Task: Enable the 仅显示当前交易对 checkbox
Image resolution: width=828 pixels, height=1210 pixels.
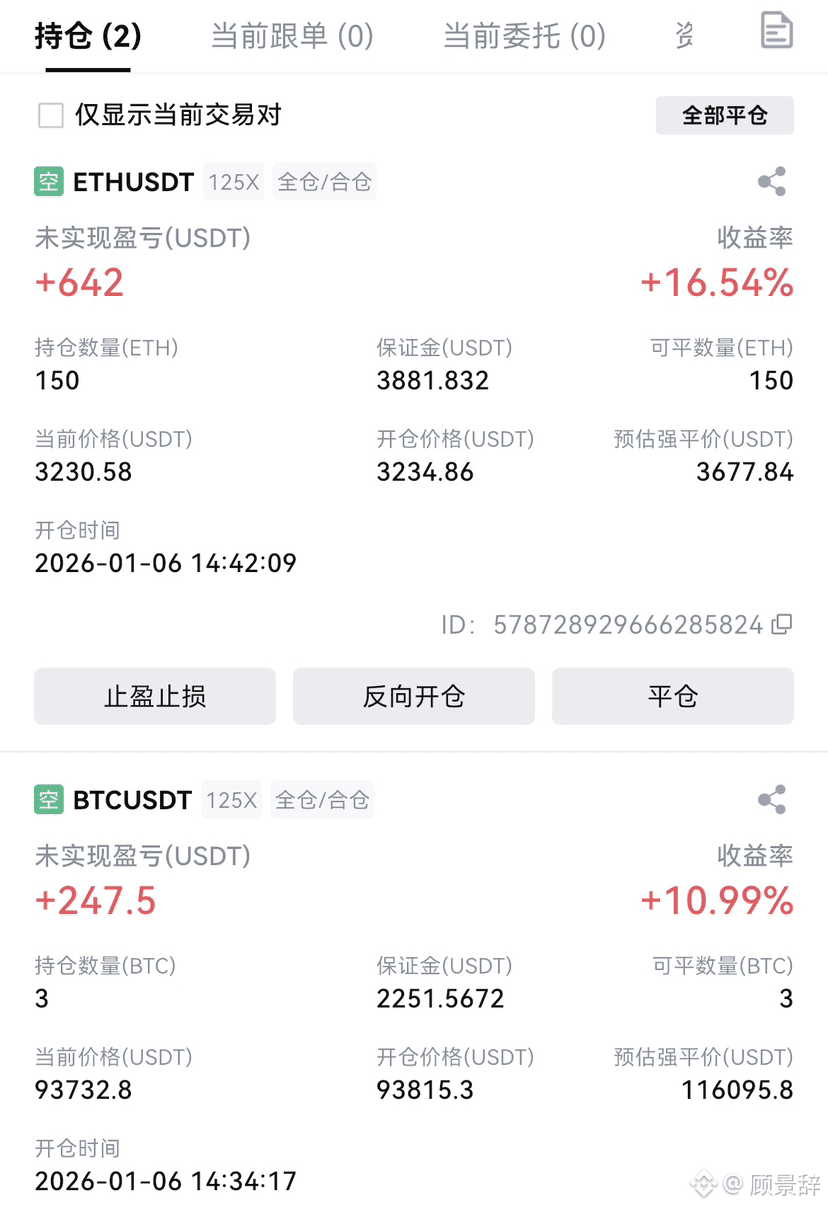Action: pyautogui.click(x=50, y=115)
